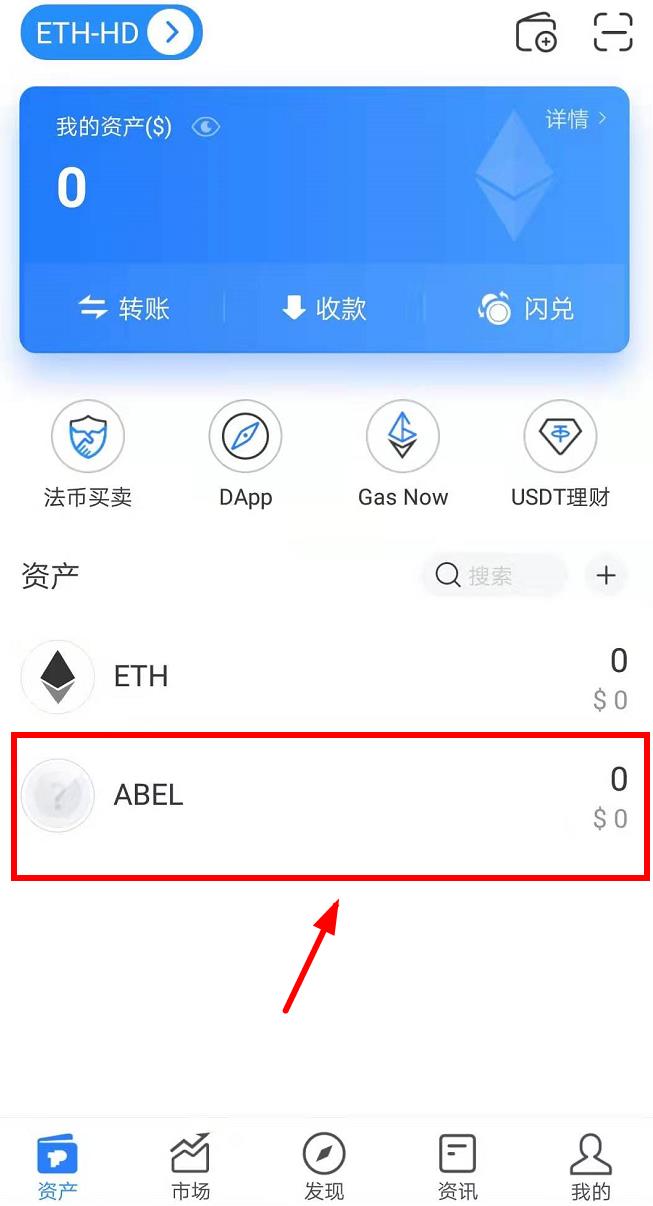This screenshot has height=1206, width=653.
Task: Switch to the 我的 tab
Action: coord(591,1165)
